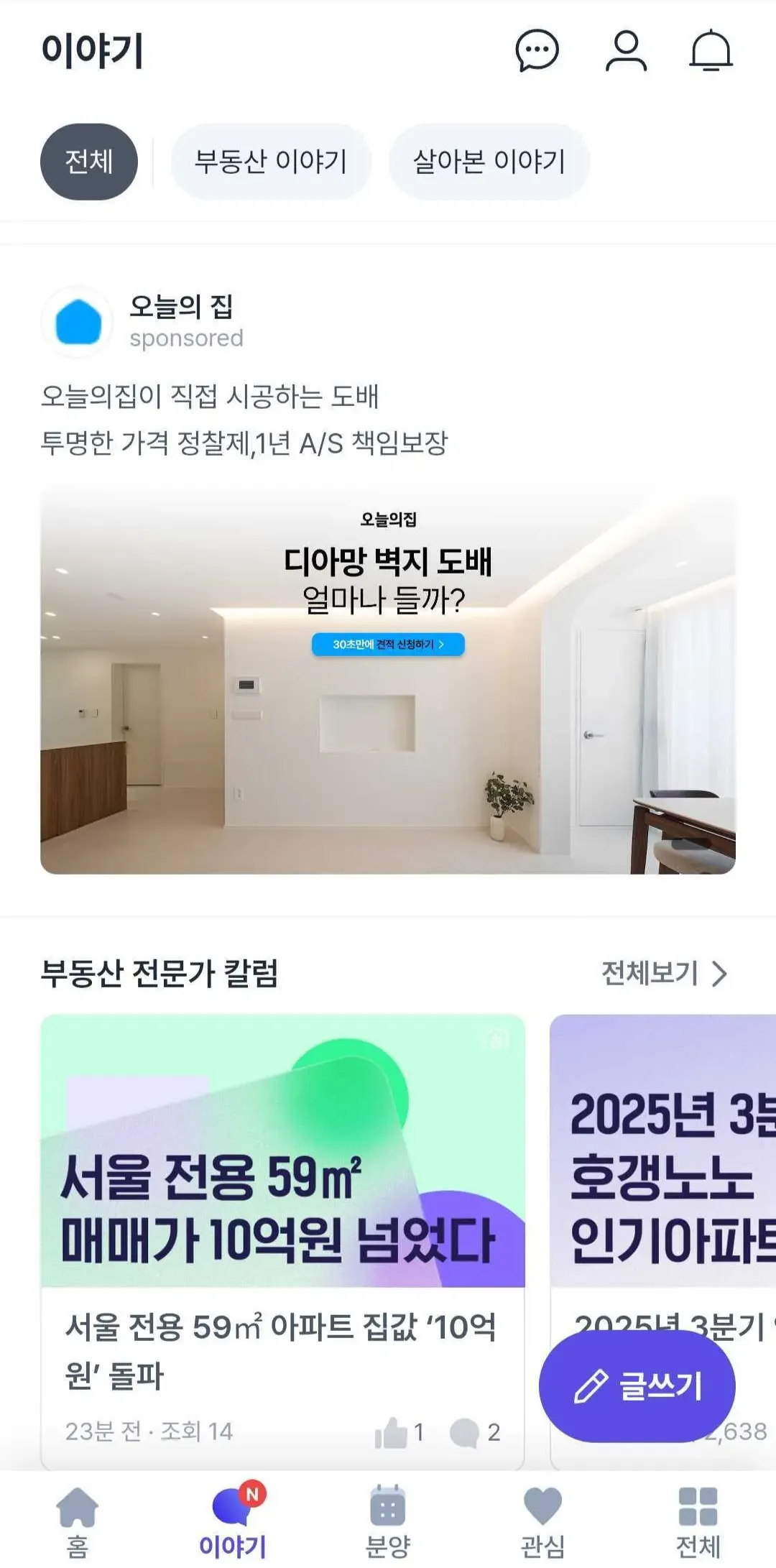Open comments on 서울 전용 59㎡ column
Viewport: 776px width, 1568px height.
click(x=466, y=1433)
